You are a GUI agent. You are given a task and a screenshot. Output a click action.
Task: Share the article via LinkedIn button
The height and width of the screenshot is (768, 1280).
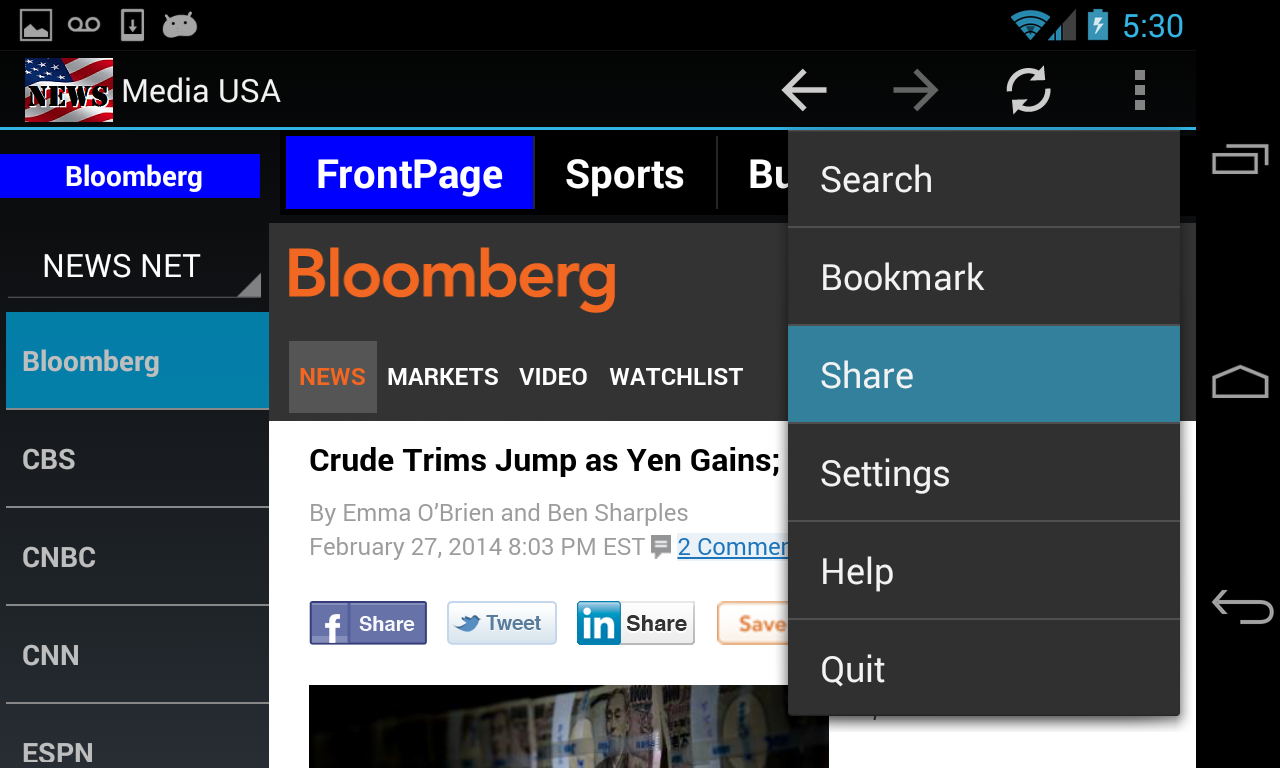pos(635,623)
